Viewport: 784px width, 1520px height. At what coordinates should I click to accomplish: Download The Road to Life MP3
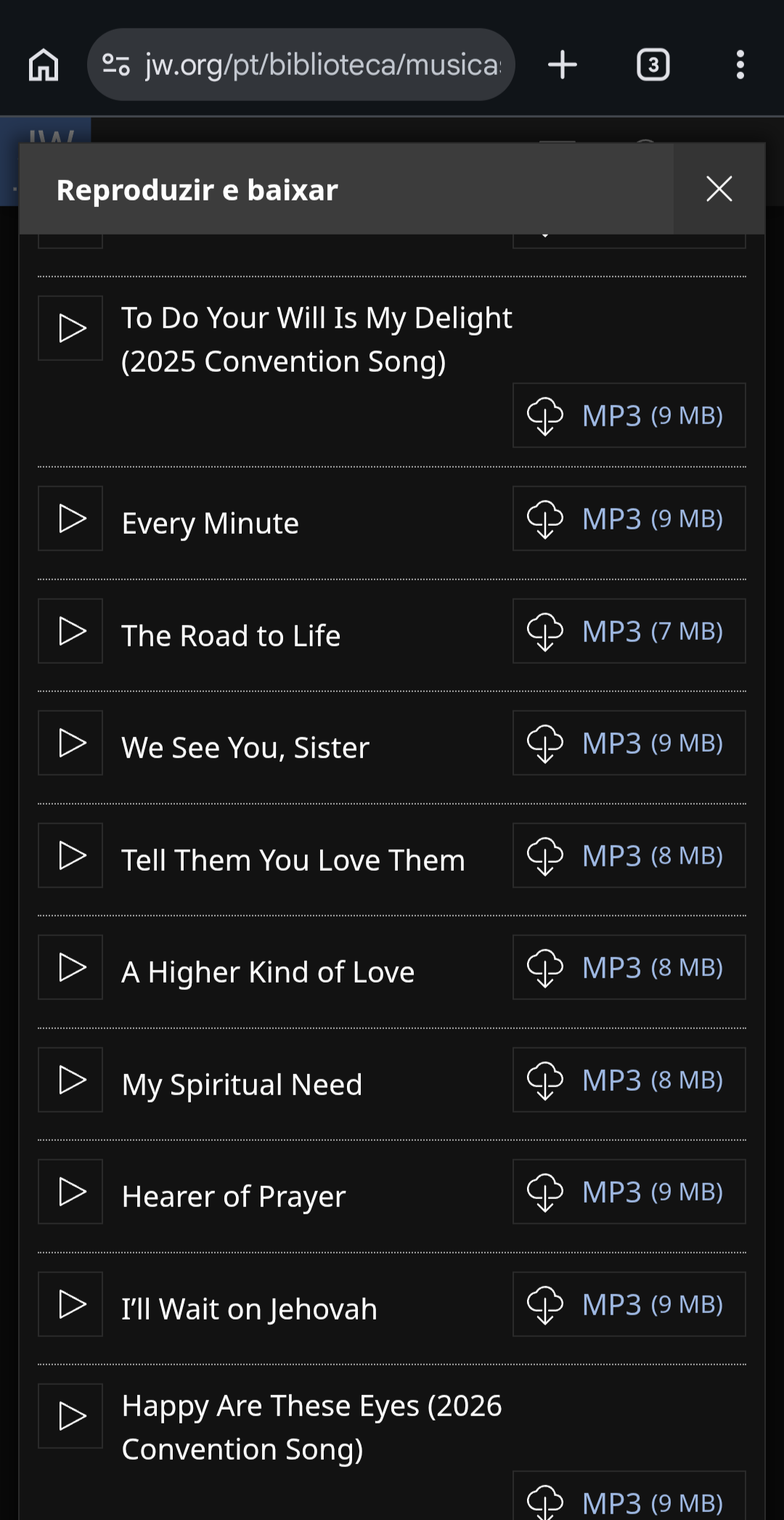click(629, 631)
